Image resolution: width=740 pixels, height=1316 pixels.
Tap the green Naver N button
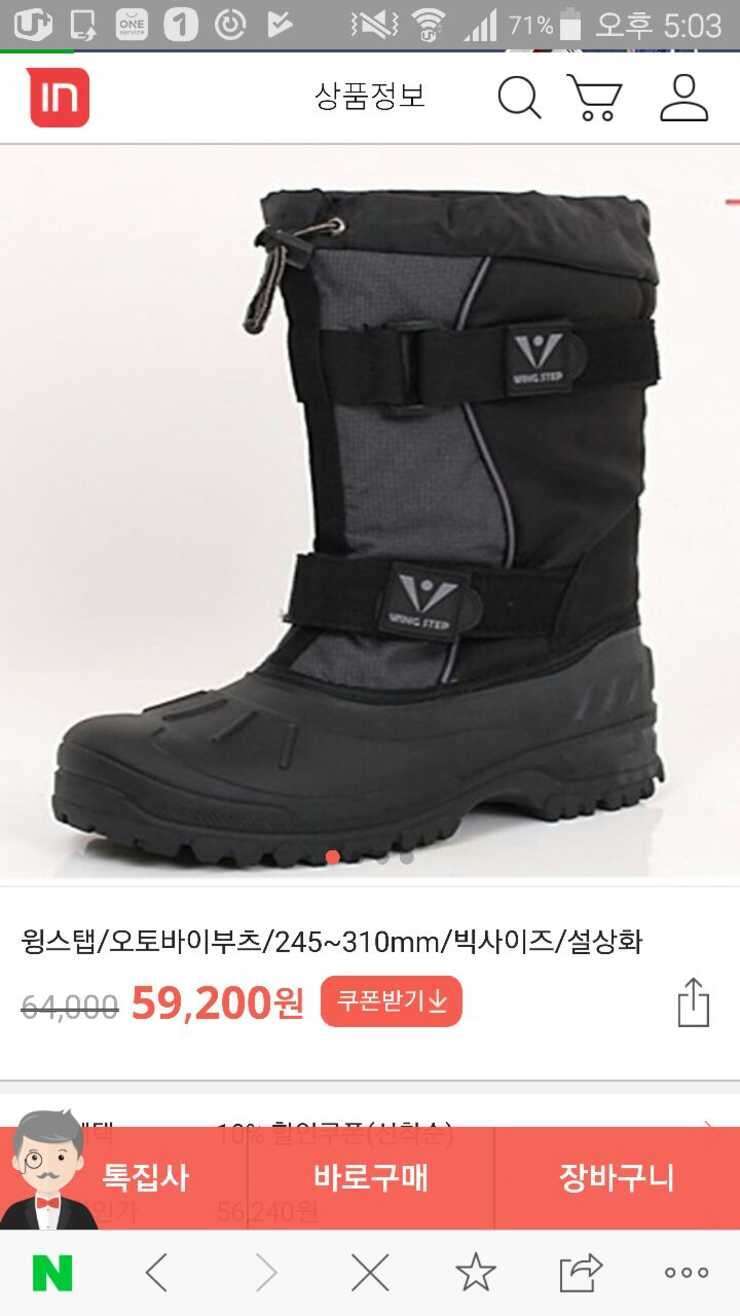click(52, 1273)
